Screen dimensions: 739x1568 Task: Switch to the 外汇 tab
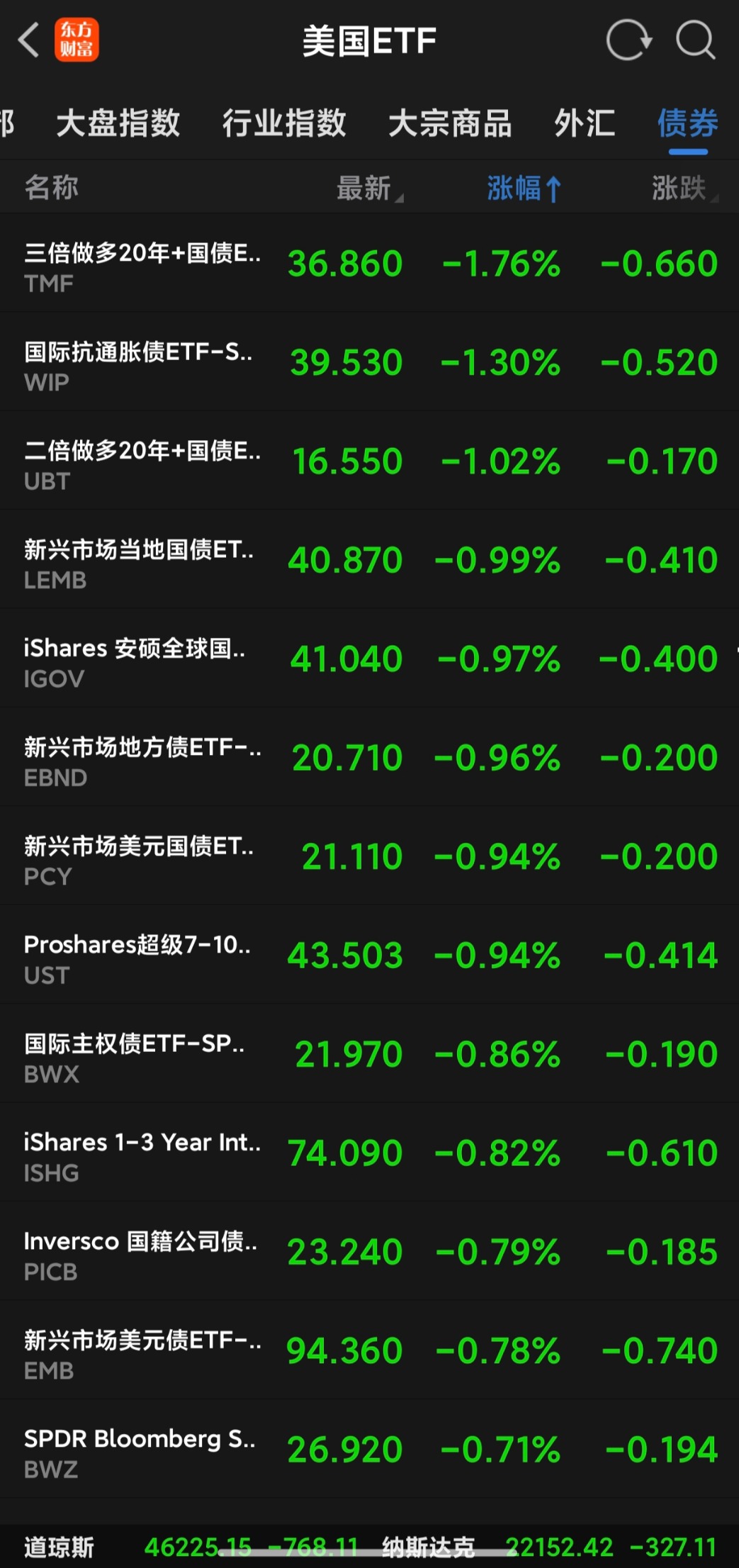[585, 123]
